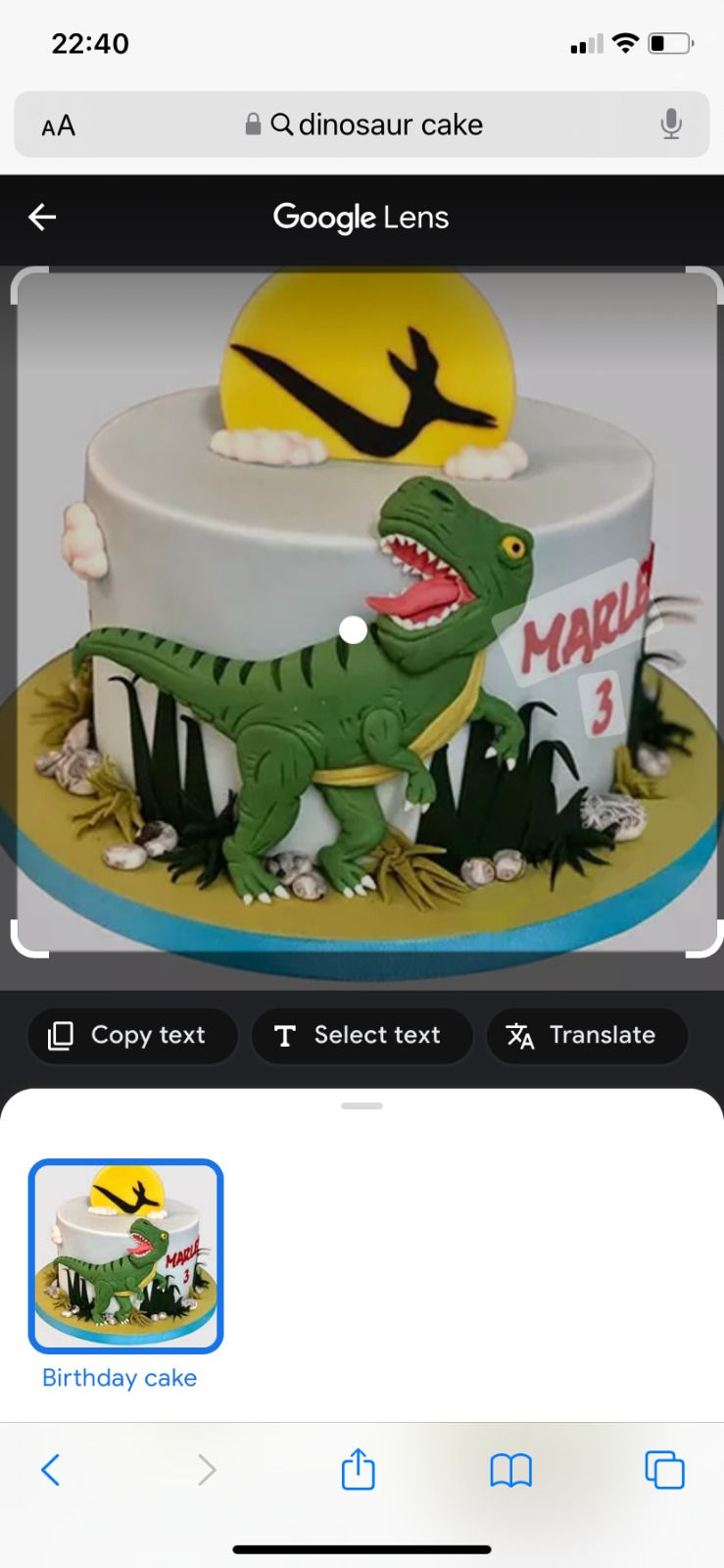Go back in Safari's bottom toolbar
Screen dimensions: 724x1568
[x=51, y=1469]
